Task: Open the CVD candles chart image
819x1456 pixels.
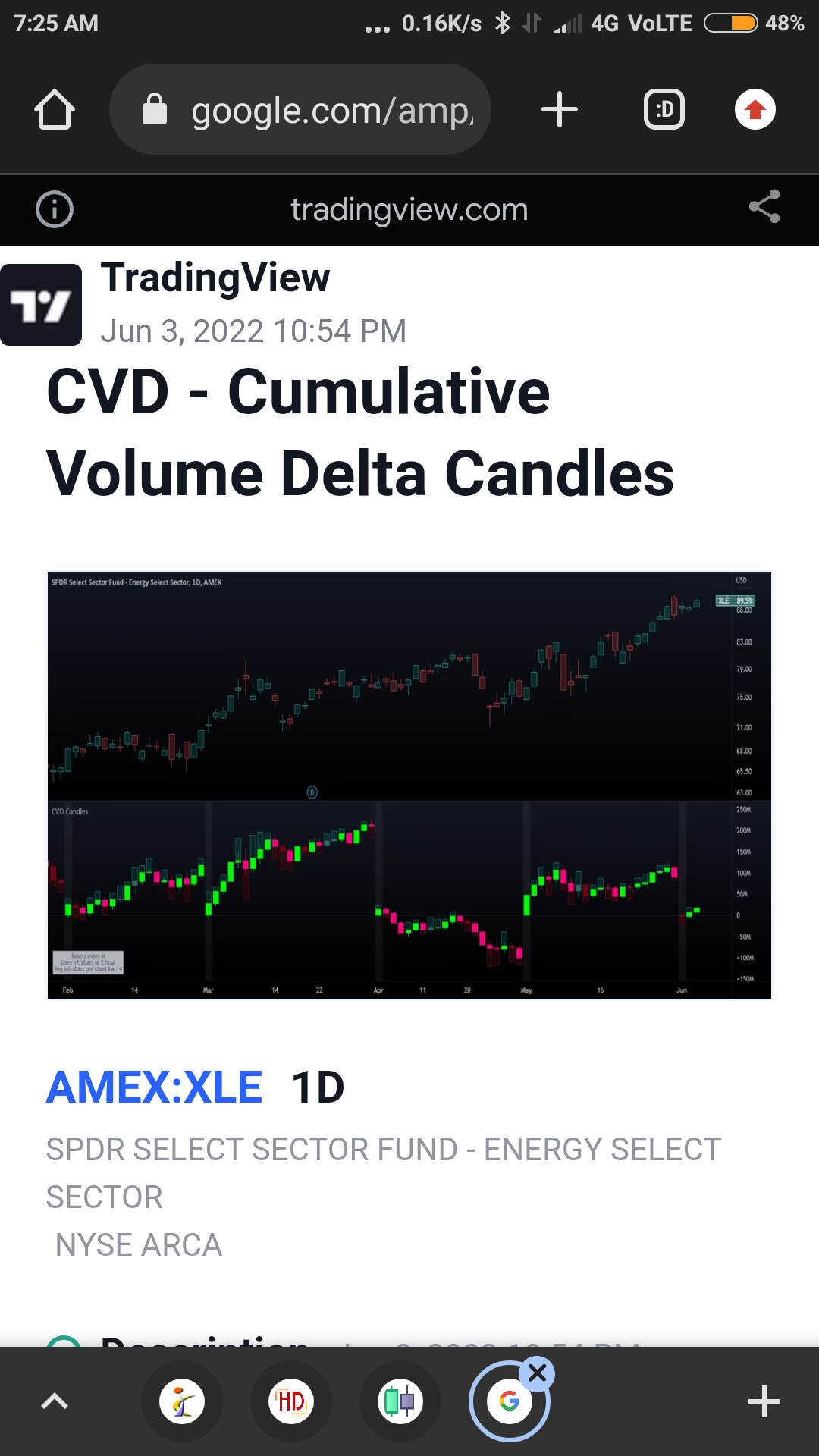Action: [x=409, y=785]
